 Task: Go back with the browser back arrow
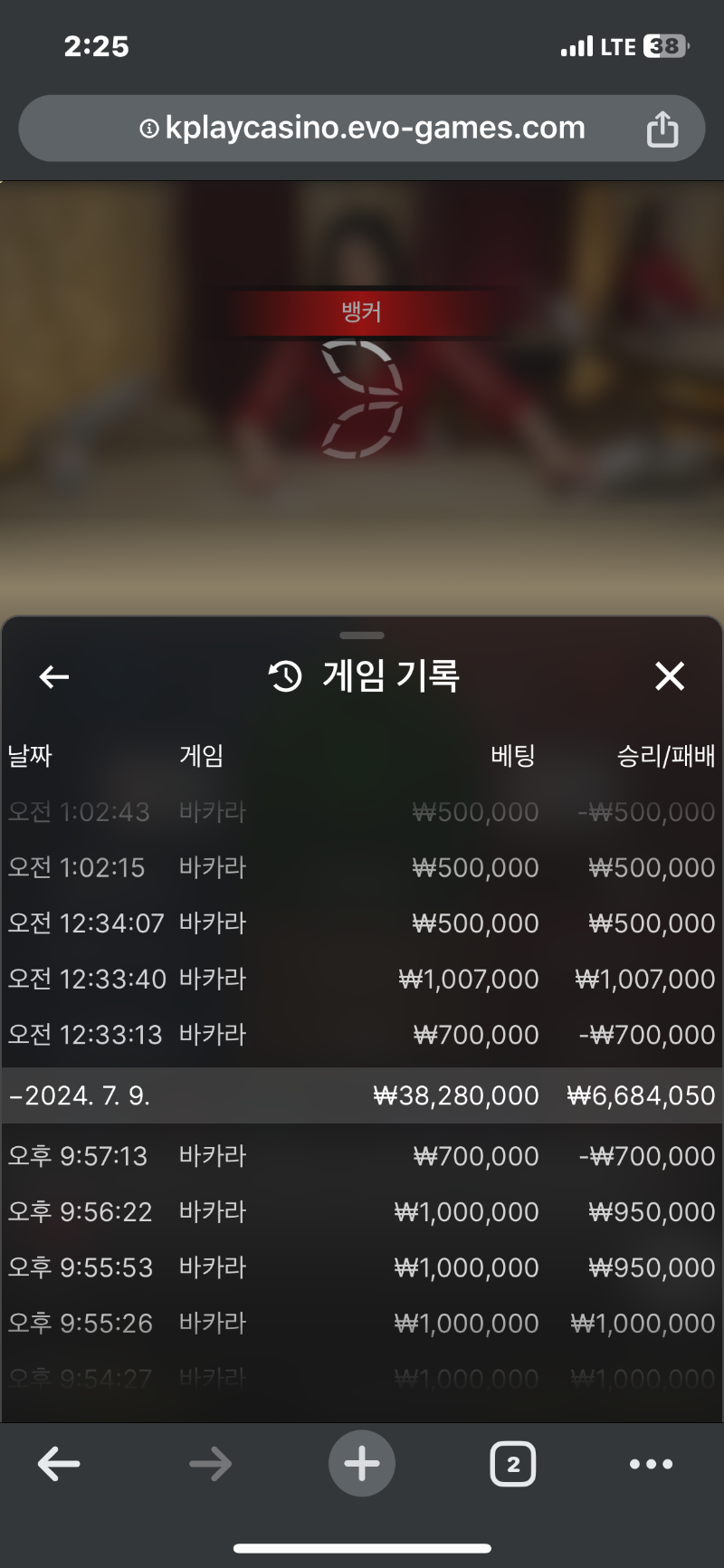pyautogui.click(x=60, y=1464)
